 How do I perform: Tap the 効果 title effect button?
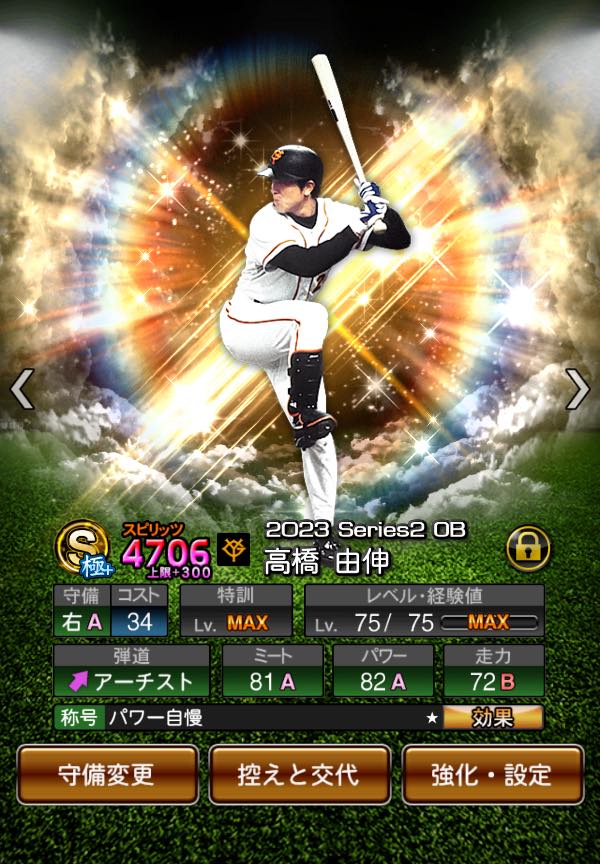(x=493, y=717)
